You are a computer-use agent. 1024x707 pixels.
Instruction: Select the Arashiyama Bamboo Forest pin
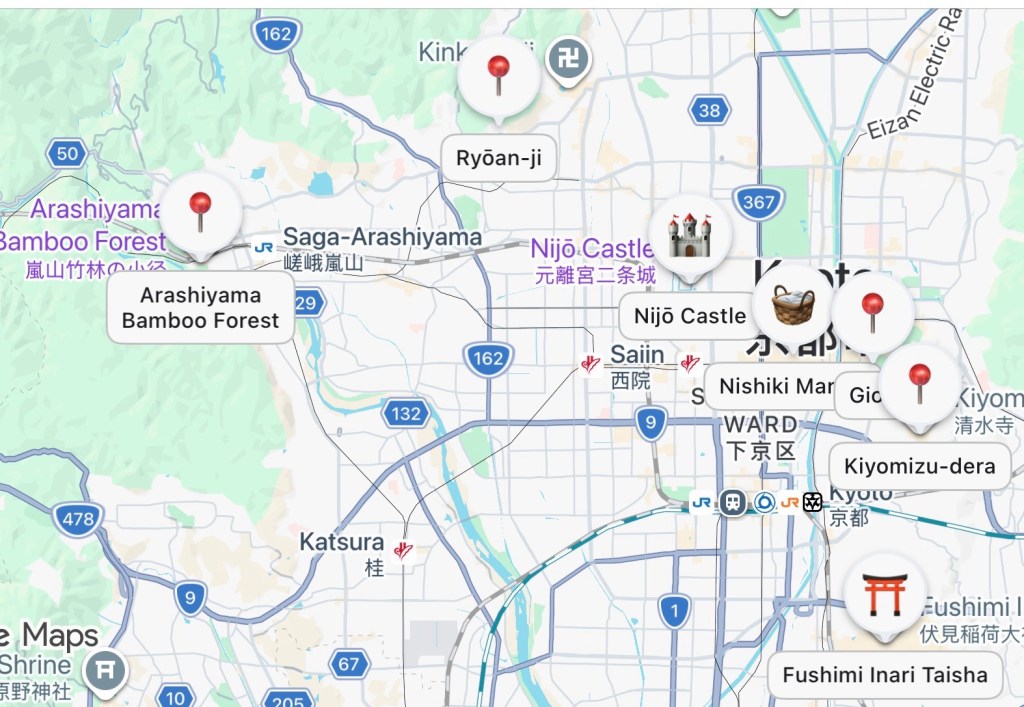click(201, 211)
